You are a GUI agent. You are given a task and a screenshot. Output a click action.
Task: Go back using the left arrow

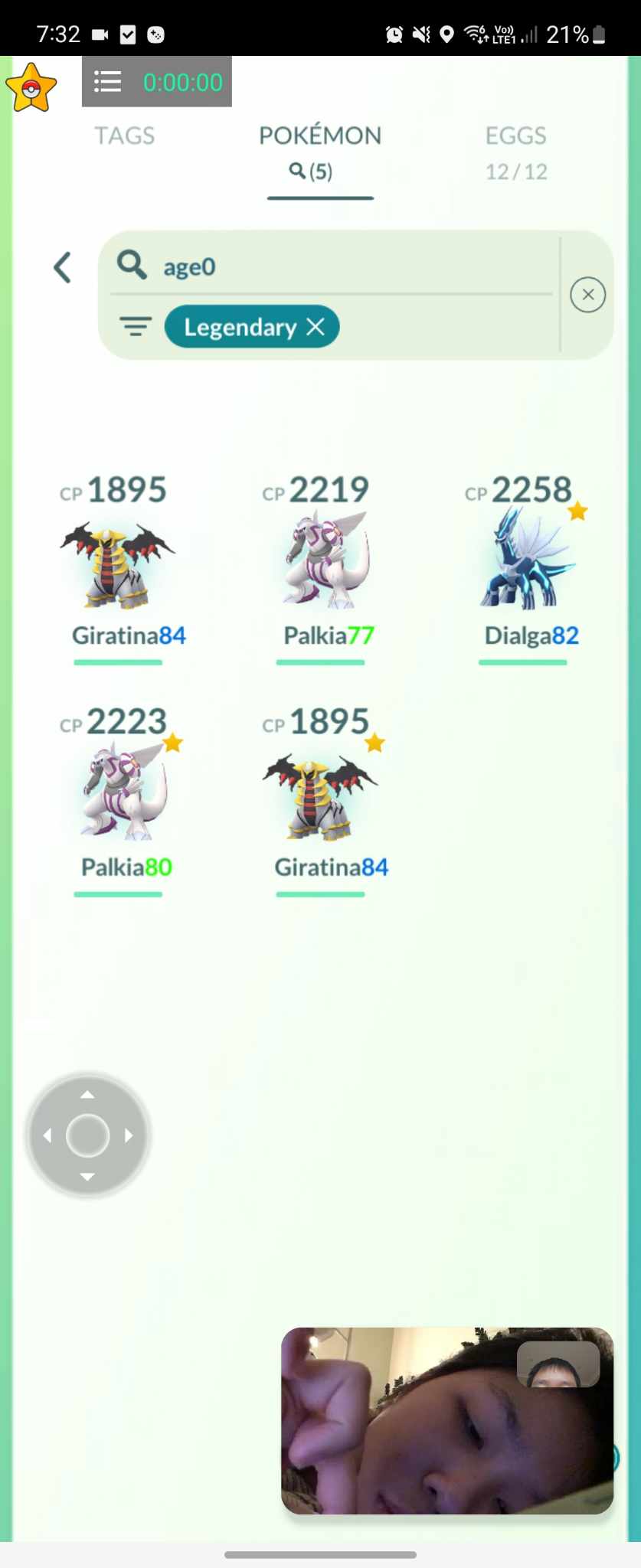point(63,268)
